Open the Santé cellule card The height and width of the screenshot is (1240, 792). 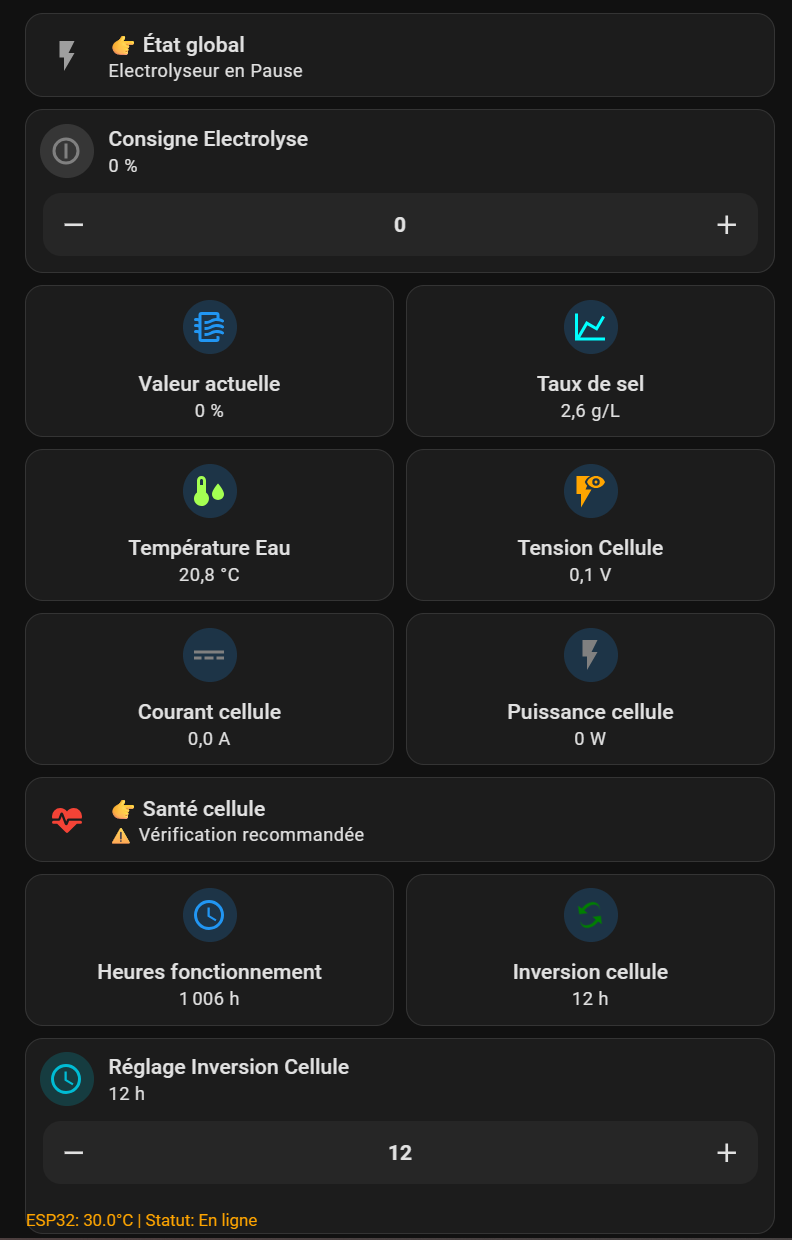[399, 820]
